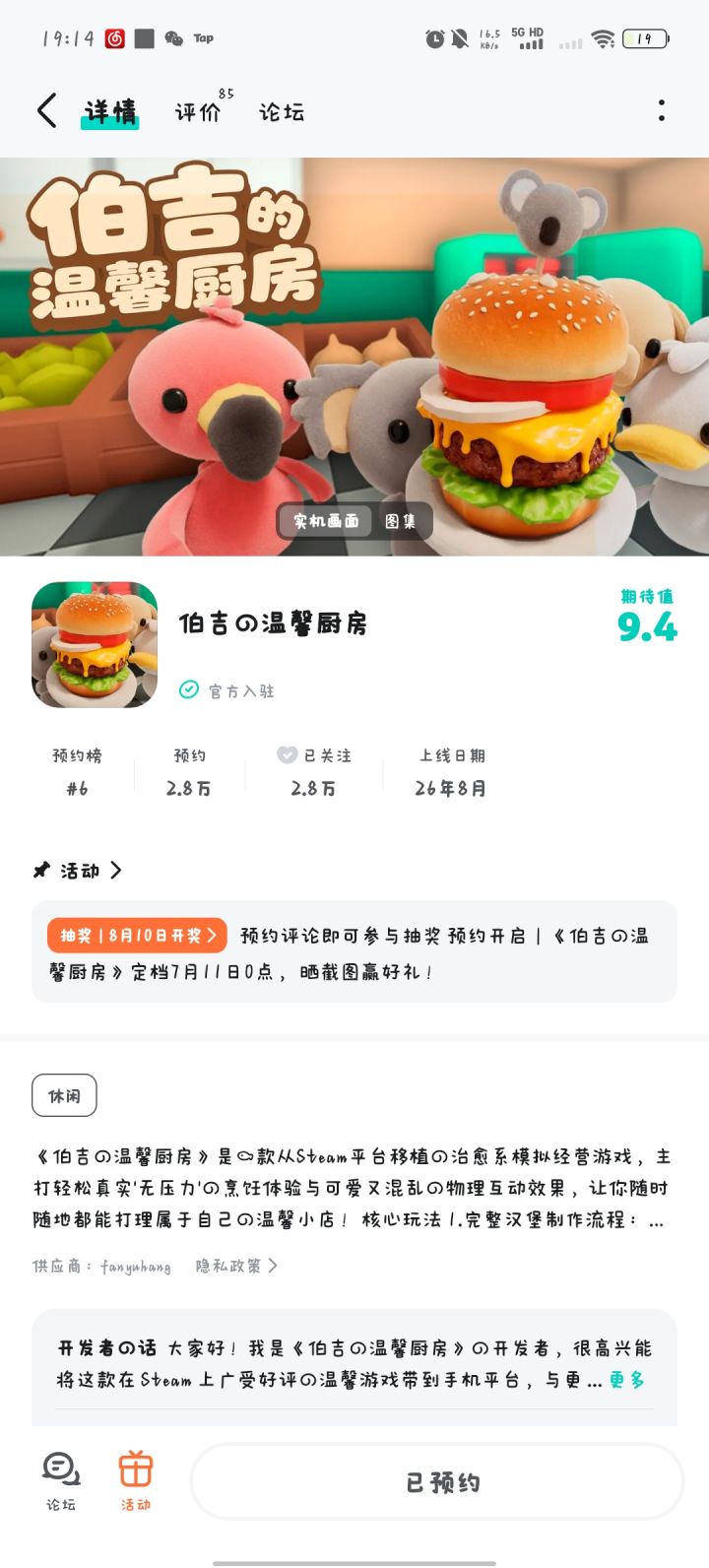Select 实机画面 on the banner
This screenshot has width=709, height=1568.
(x=326, y=521)
